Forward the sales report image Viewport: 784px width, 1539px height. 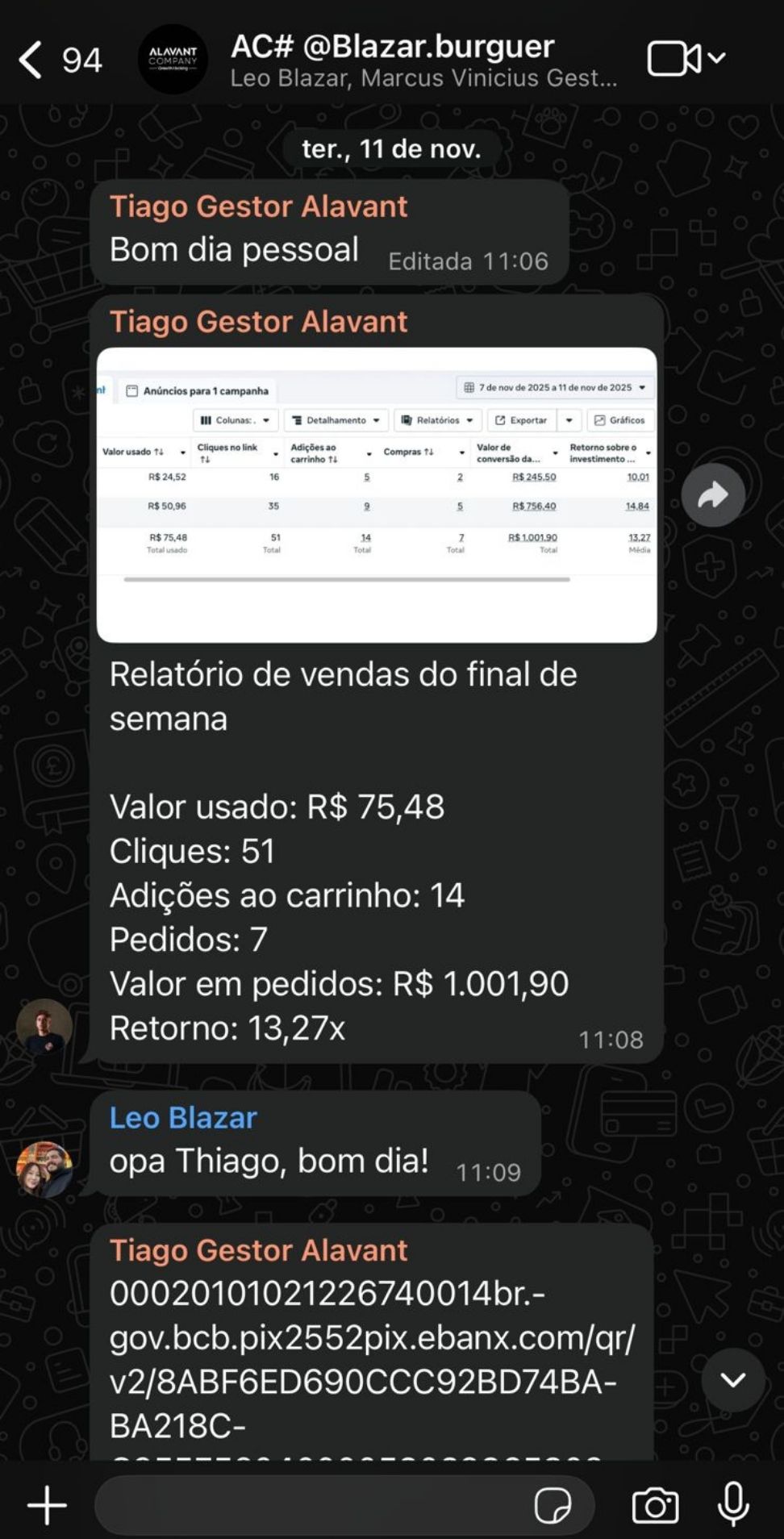click(x=712, y=495)
